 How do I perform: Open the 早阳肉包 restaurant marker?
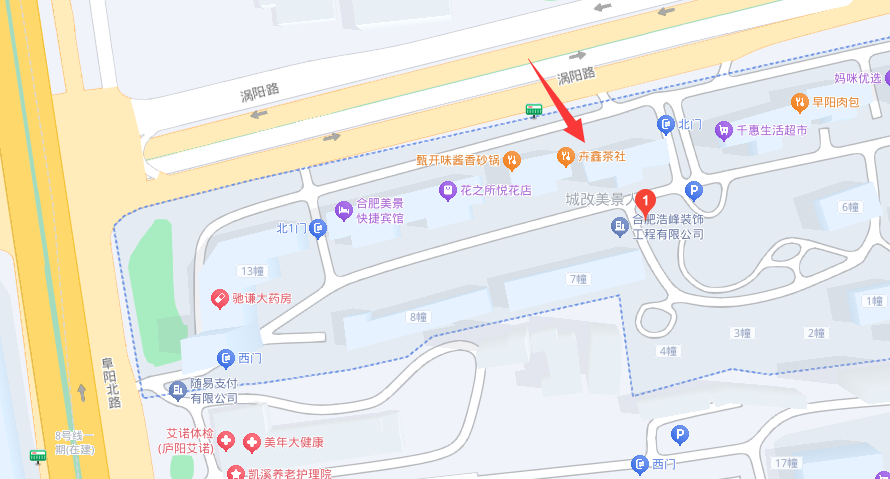pos(799,102)
